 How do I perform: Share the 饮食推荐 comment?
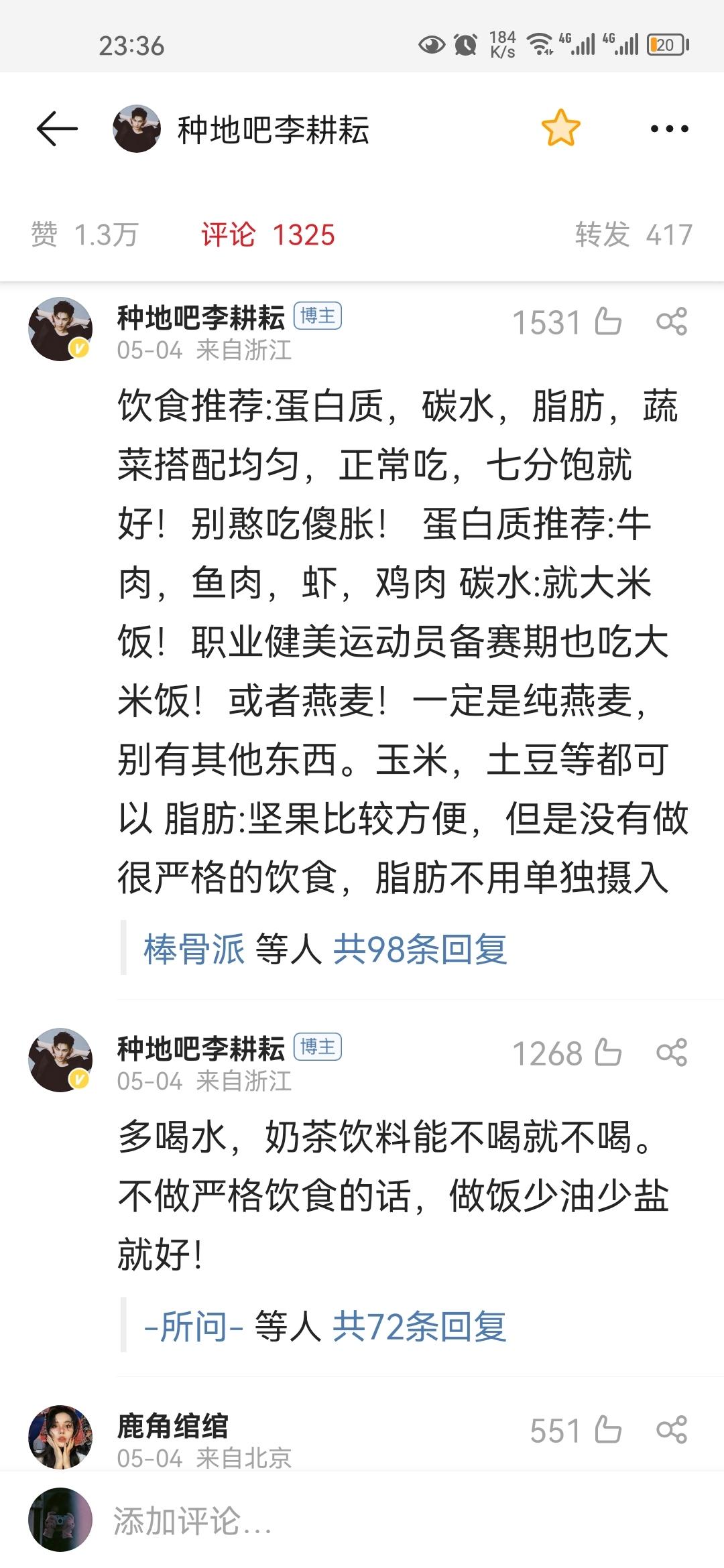tap(672, 322)
